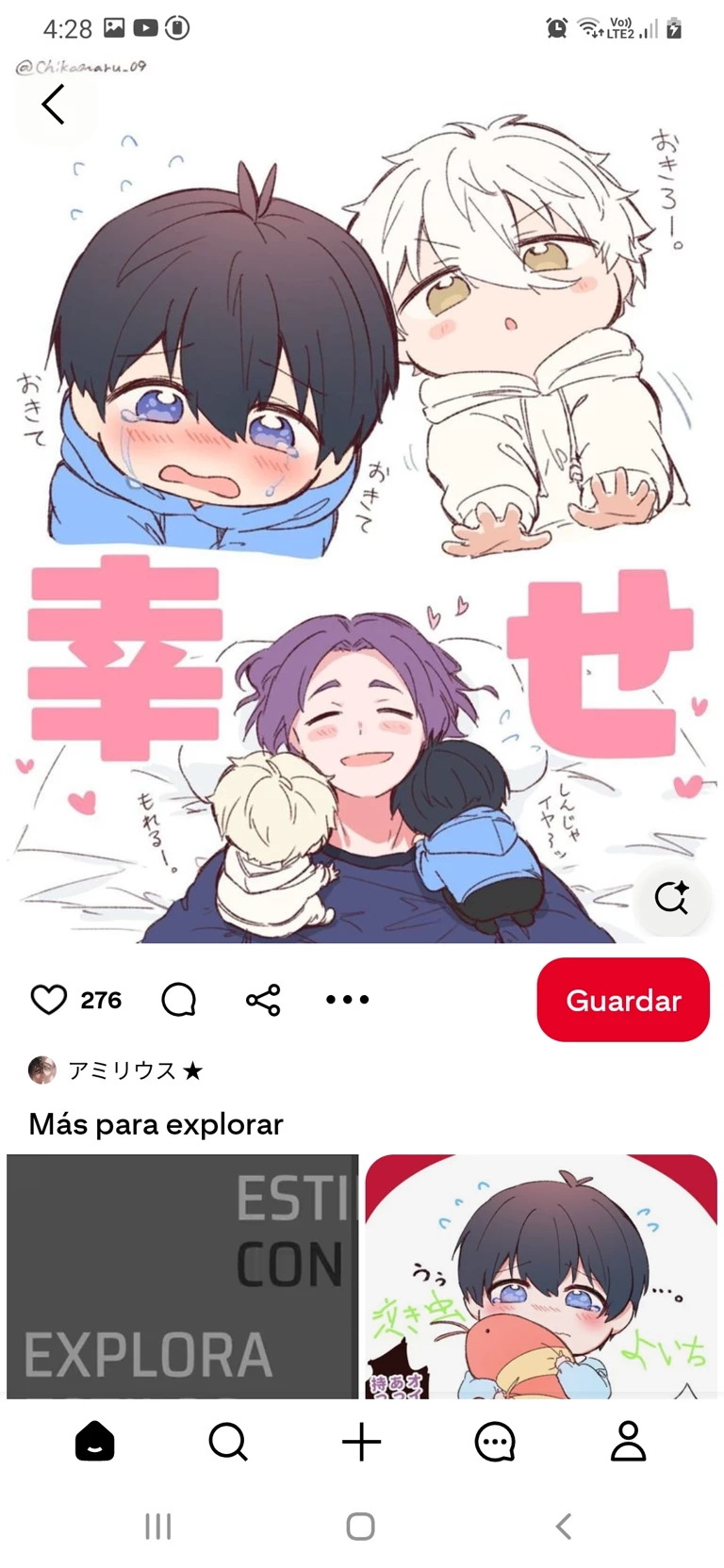Go back using the top-left arrow
This screenshot has height=1568, width=724.
[54, 104]
